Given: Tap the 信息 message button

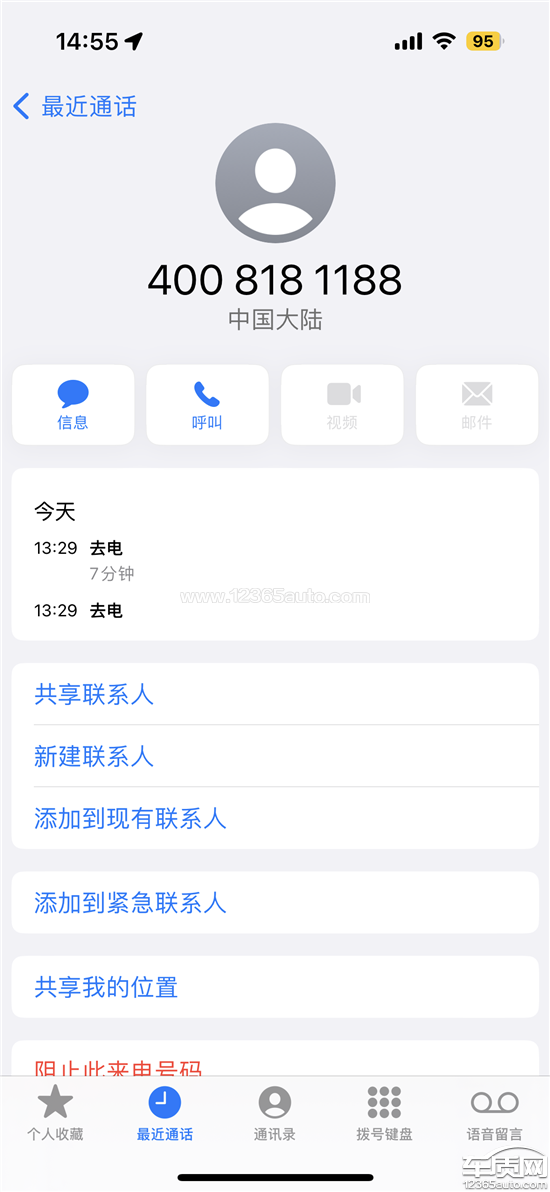Looking at the screenshot, I should point(73,405).
